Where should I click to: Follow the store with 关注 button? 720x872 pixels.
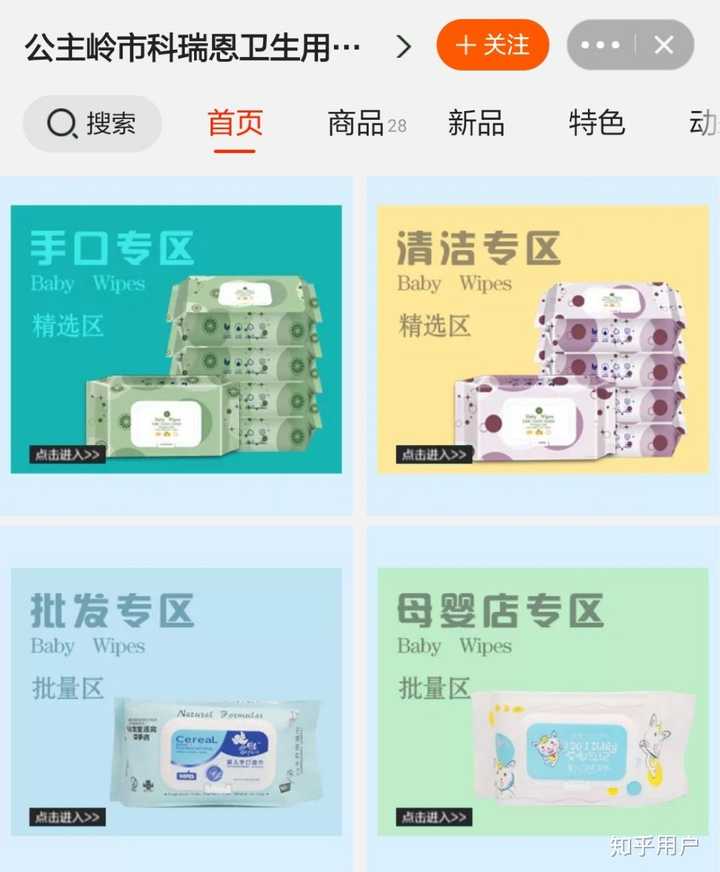492,45
